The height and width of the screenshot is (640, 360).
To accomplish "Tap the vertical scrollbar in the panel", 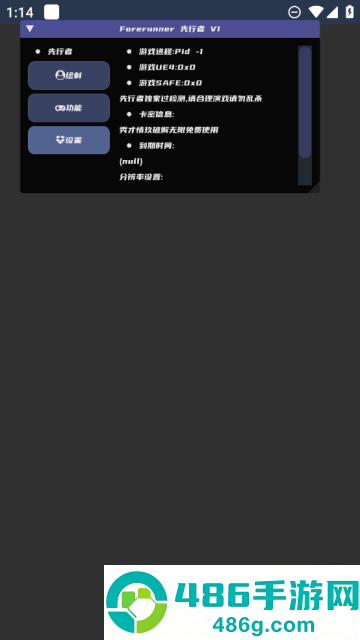I will click(305, 102).
